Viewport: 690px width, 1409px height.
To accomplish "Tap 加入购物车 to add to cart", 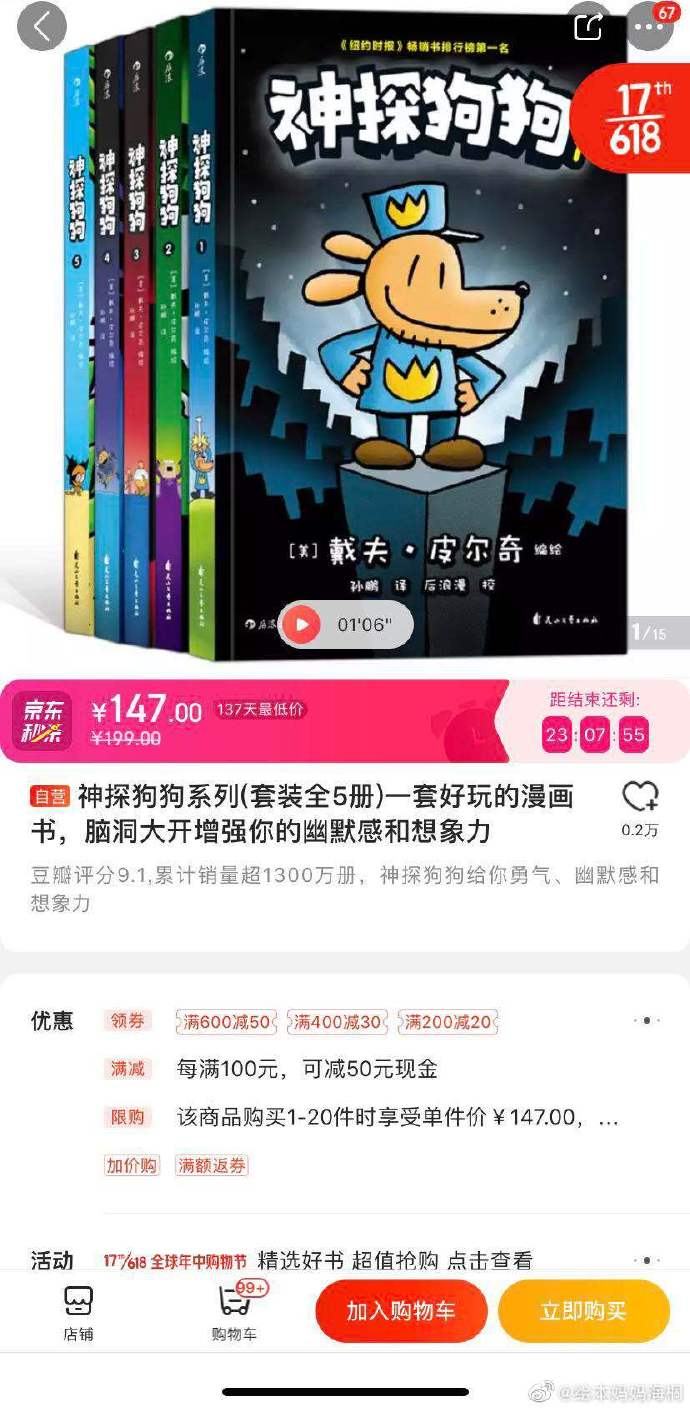I will (401, 1311).
